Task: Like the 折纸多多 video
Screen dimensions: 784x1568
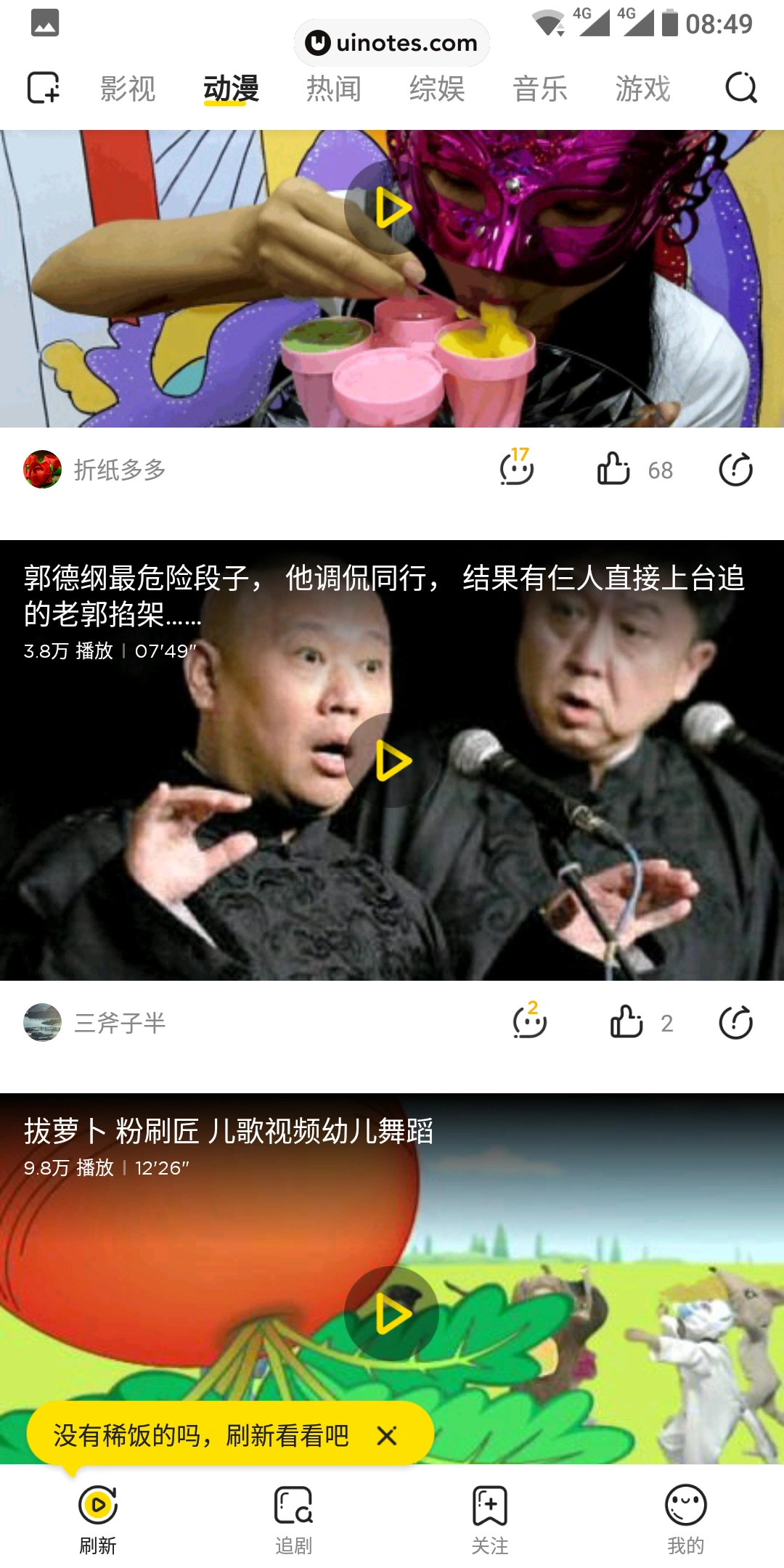Action: point(613,469)
